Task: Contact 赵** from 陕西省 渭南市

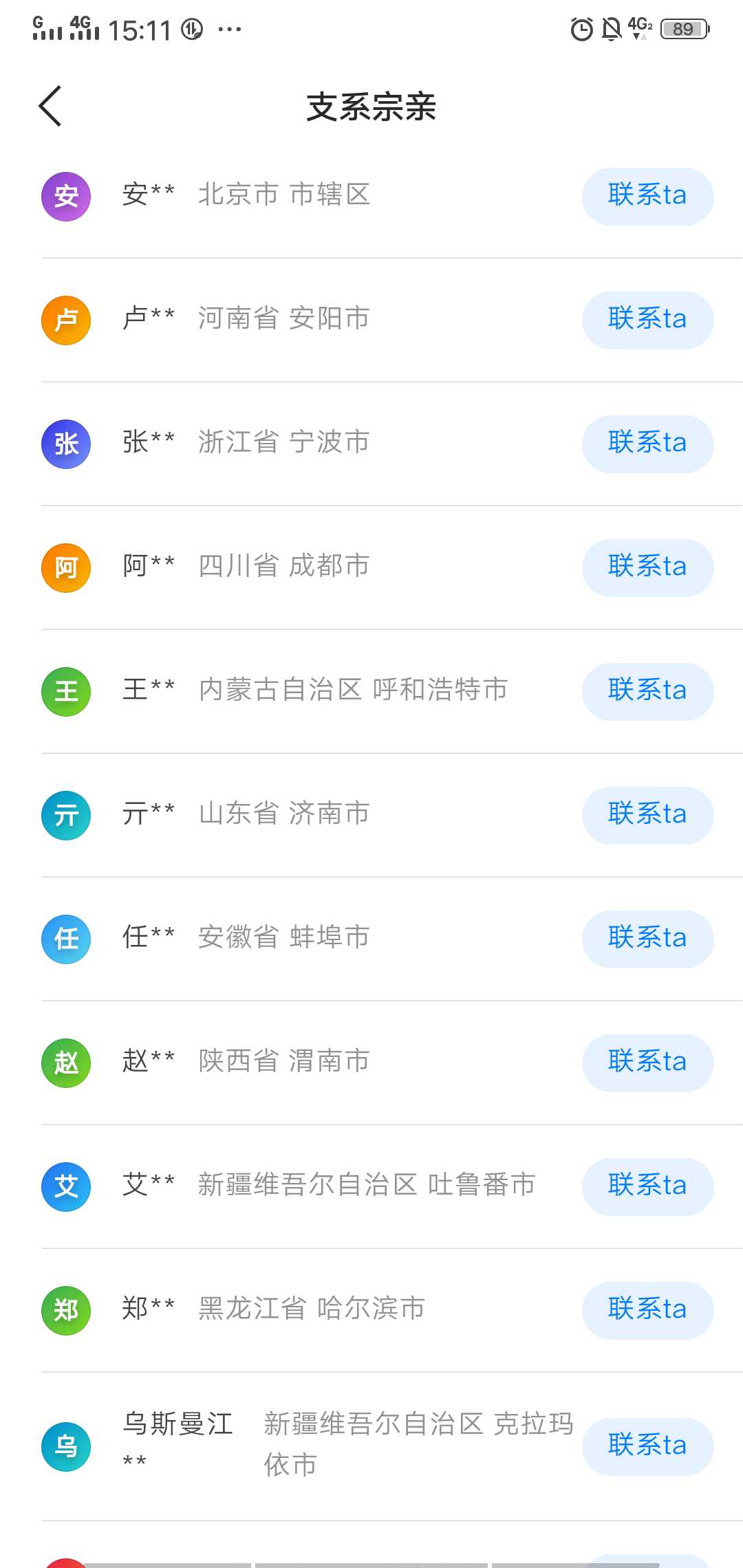Action: tap(647, 1063)
